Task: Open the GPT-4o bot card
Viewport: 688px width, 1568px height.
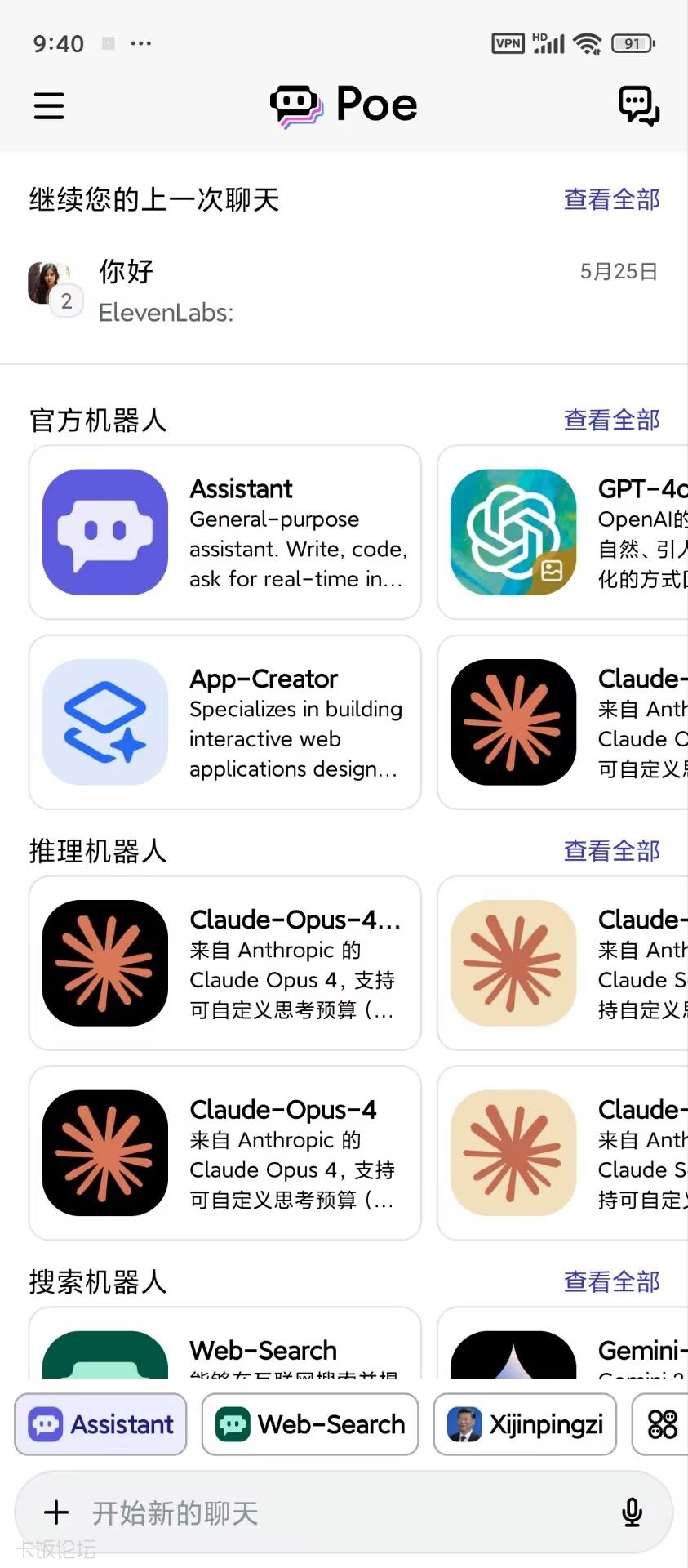Action: click(563, 532)
